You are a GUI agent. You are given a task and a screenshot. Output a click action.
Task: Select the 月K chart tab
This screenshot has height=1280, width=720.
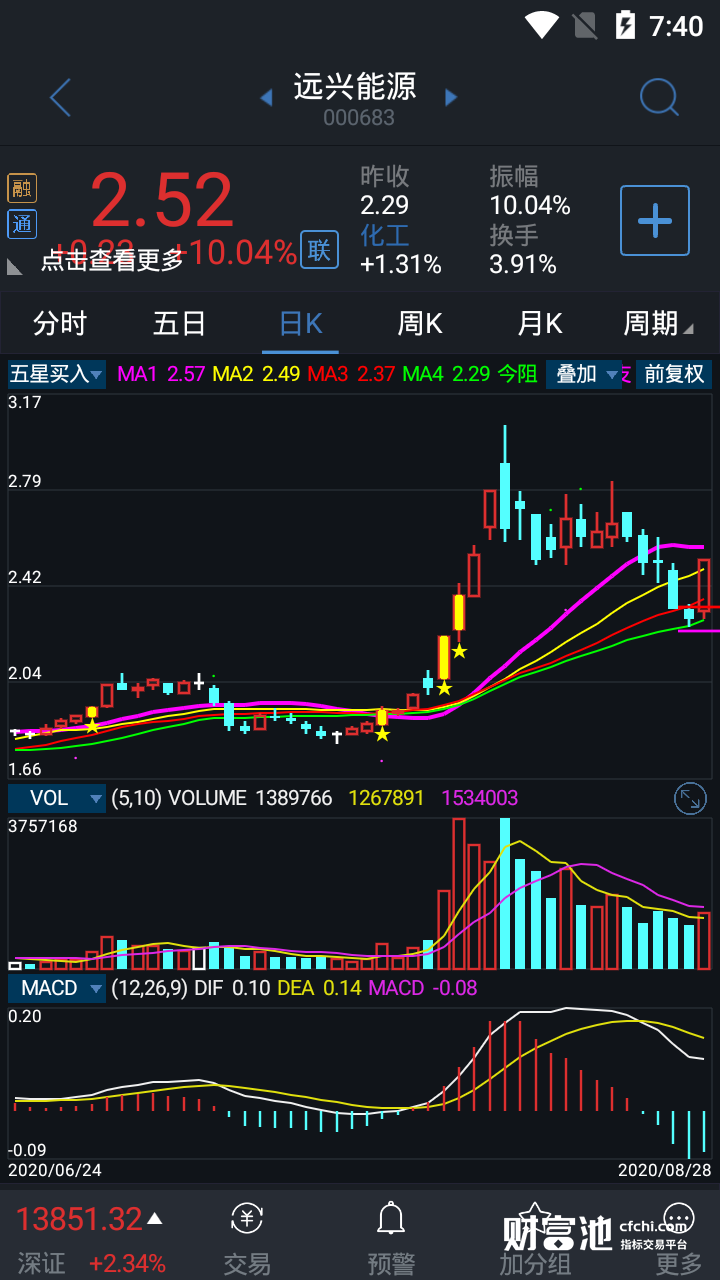point(540,324)
